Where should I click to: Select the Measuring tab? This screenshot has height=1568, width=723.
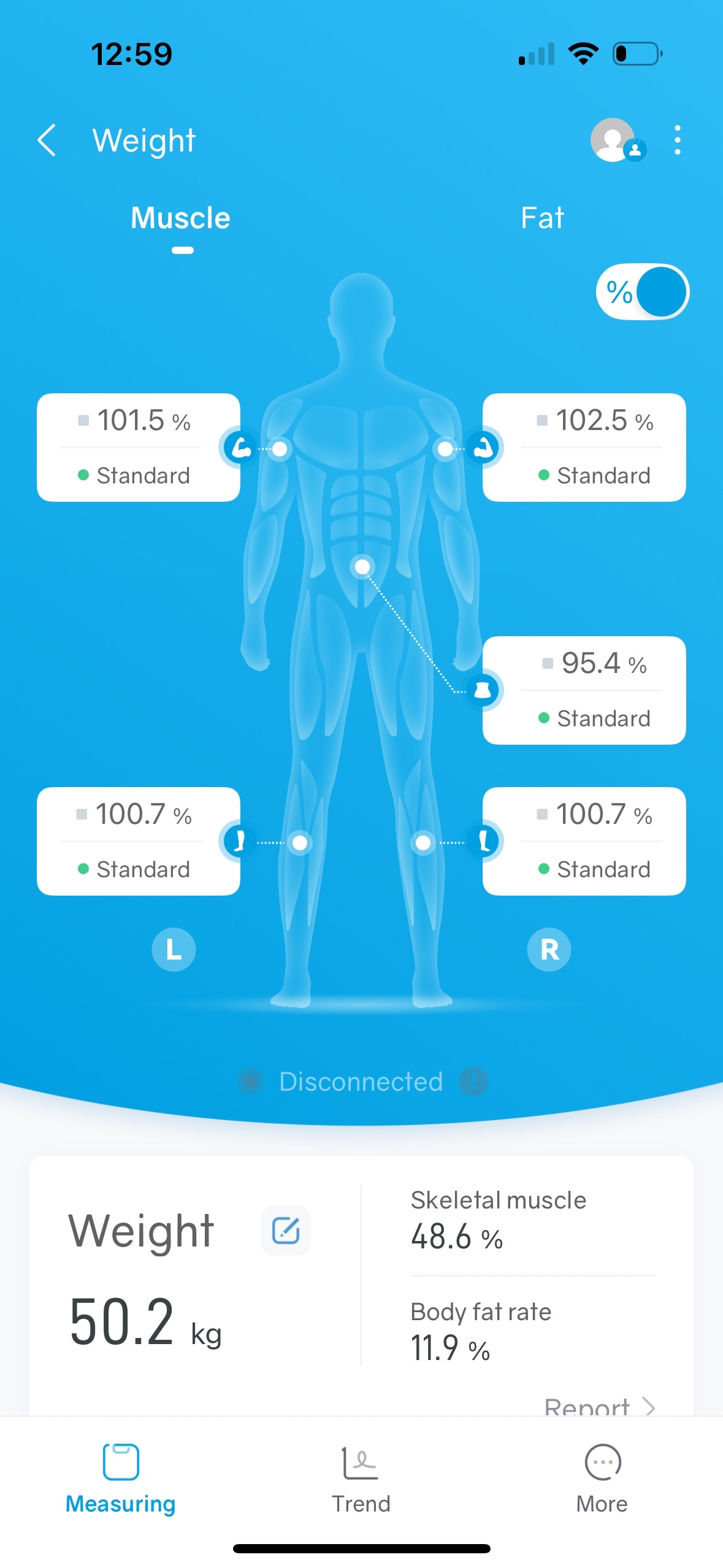121,1479
